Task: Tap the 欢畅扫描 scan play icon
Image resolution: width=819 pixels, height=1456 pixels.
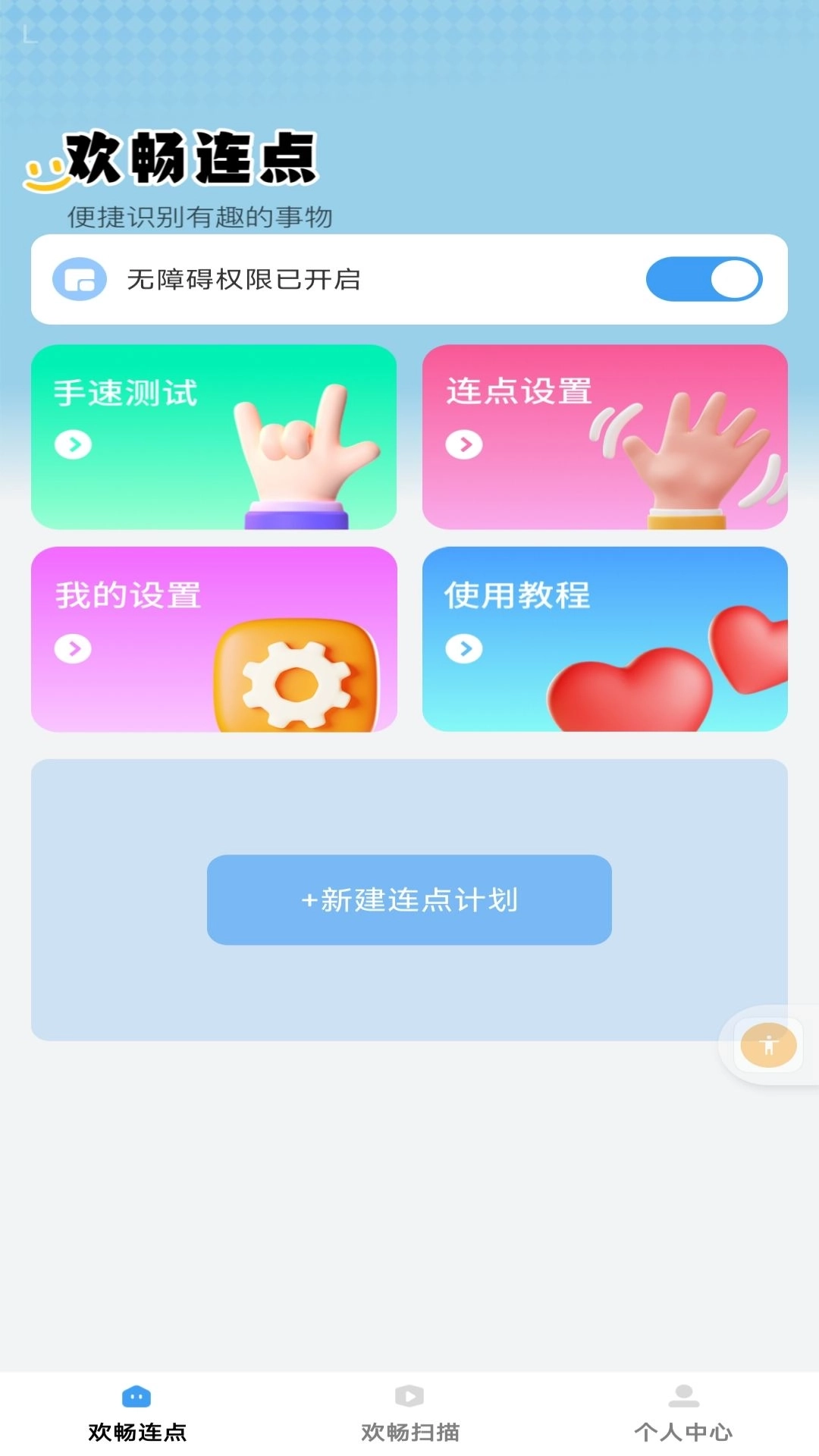Action: (409, 1395)
